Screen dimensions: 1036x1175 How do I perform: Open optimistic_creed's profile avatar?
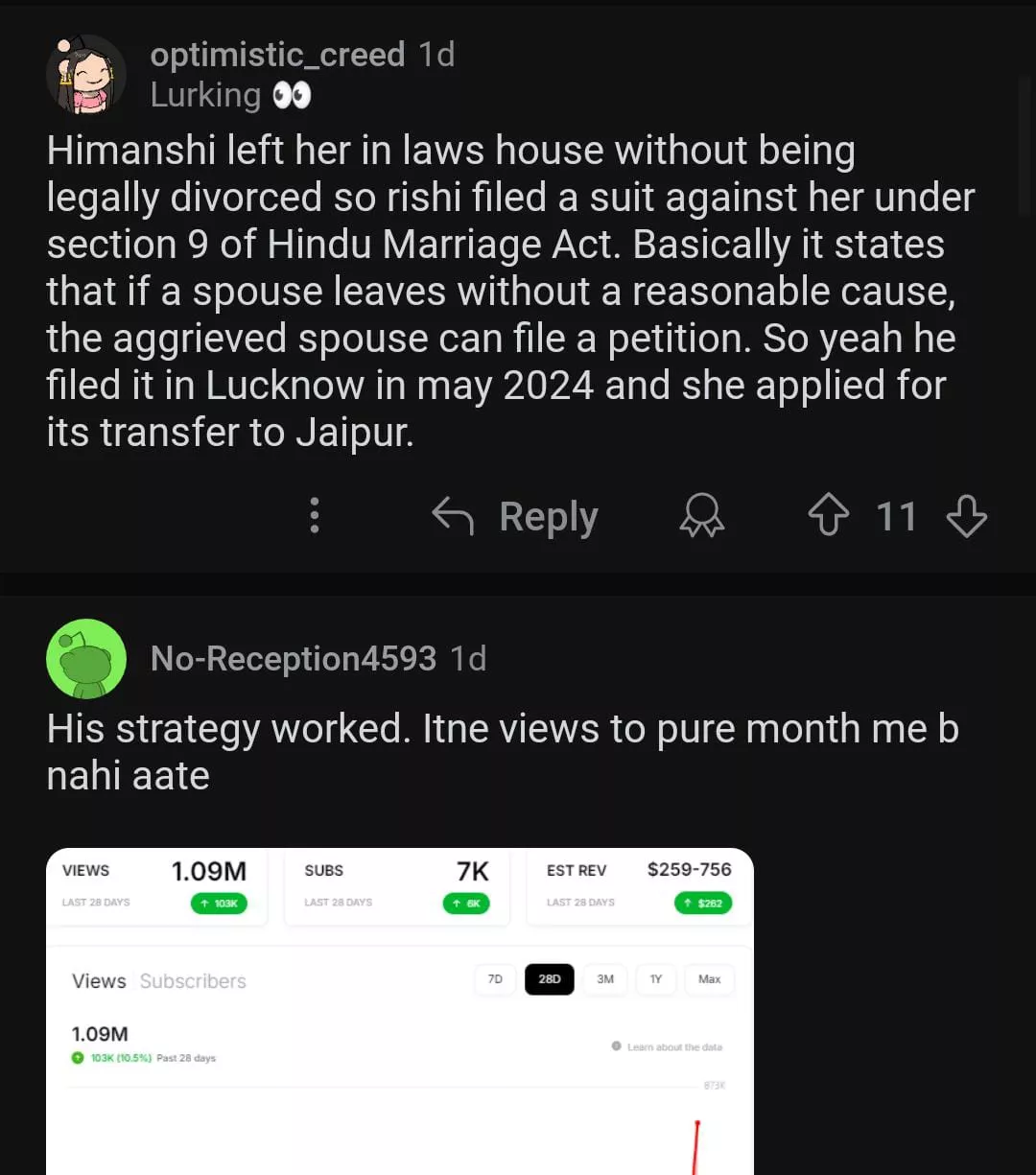[x=86, y=75]
